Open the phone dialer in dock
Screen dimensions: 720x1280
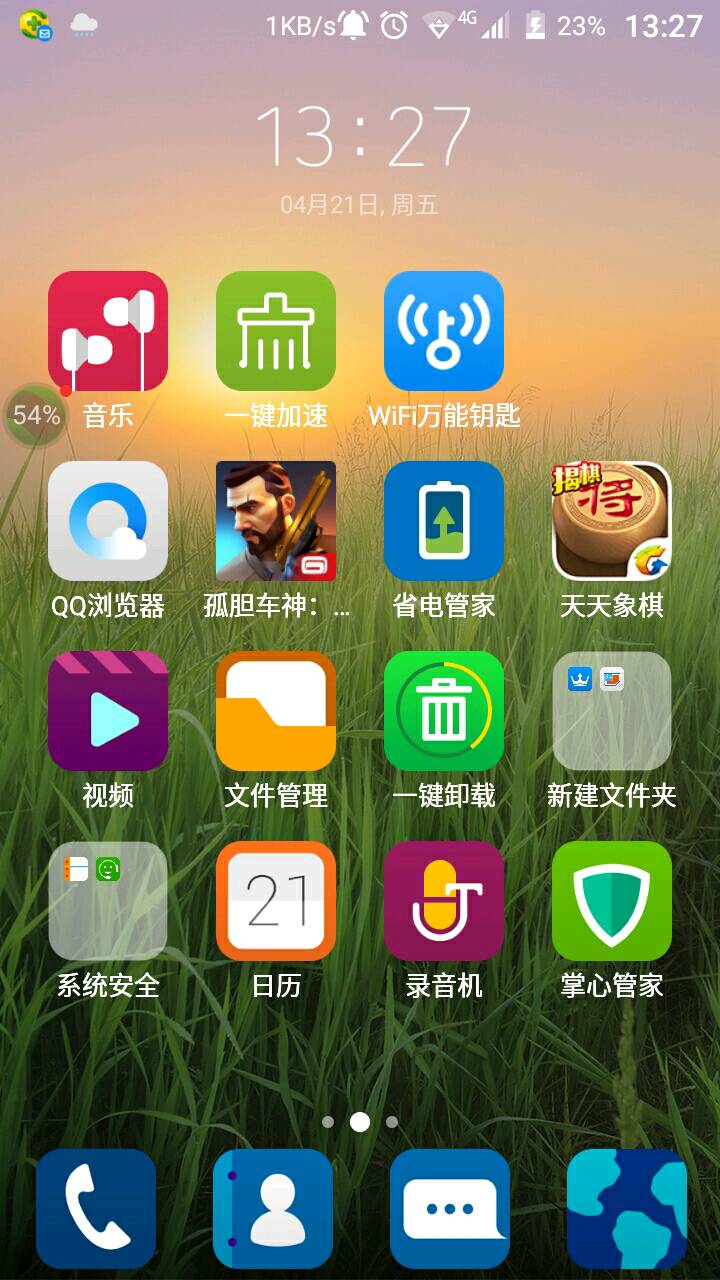(96, 1209)
